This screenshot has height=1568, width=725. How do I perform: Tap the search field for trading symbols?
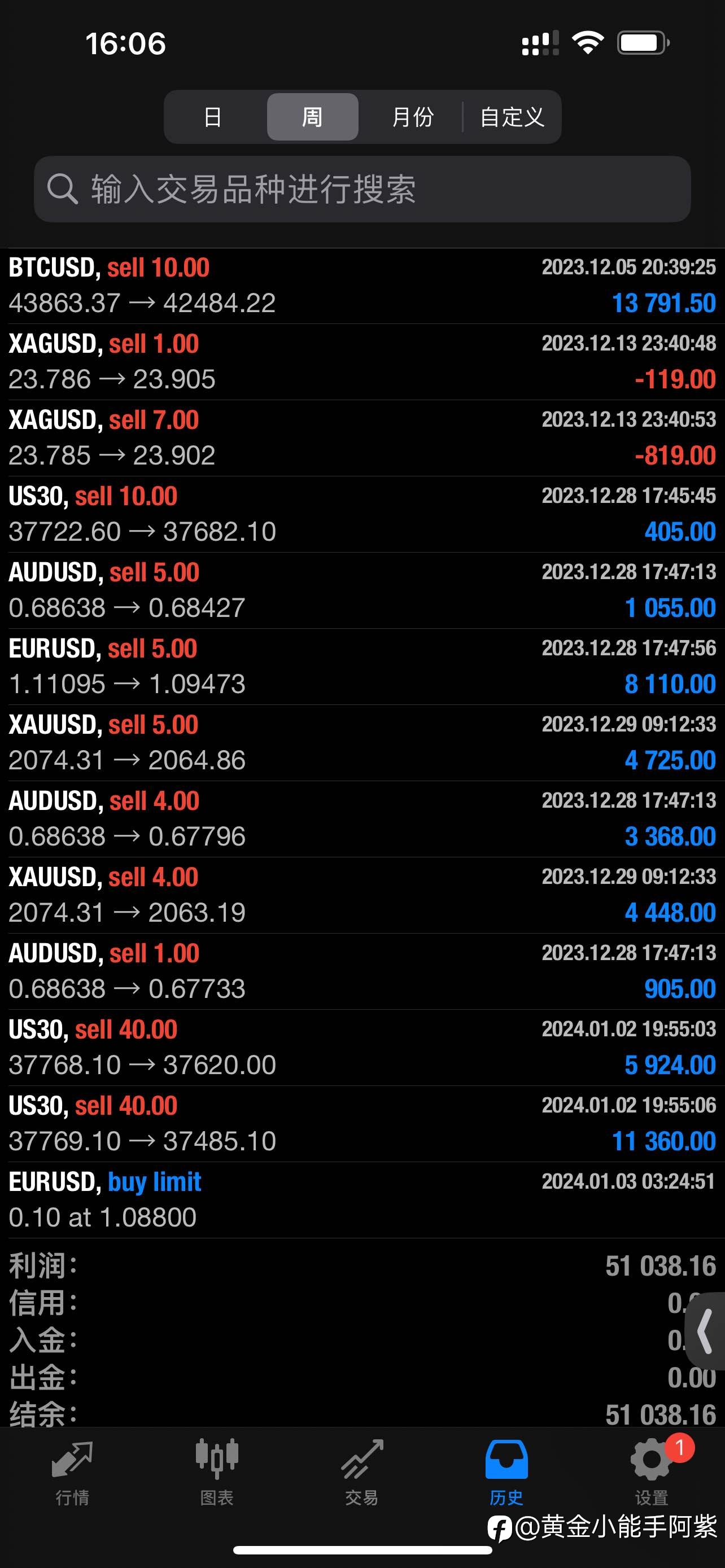tap(362, 189)
